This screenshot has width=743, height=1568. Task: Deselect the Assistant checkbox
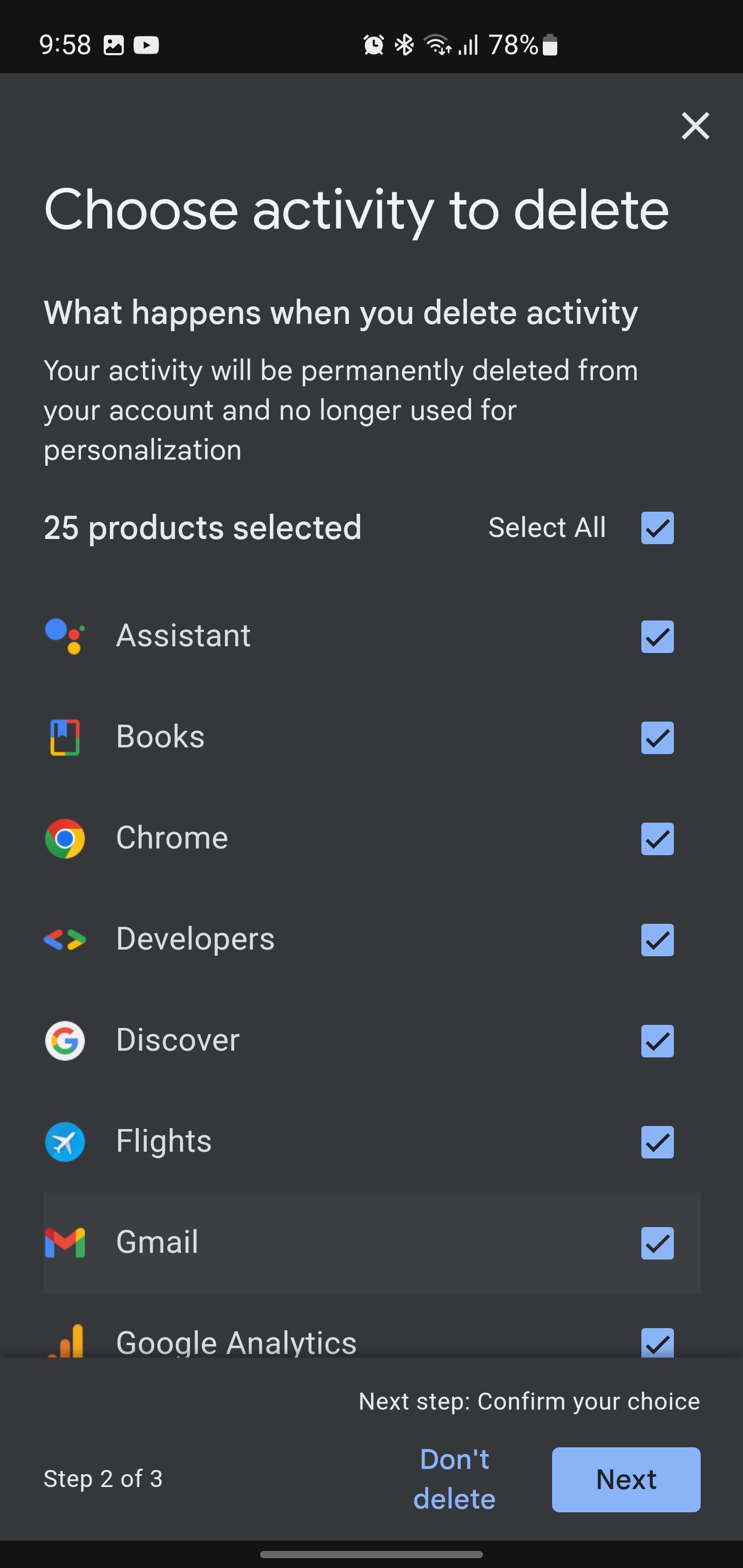click(657, 636)
